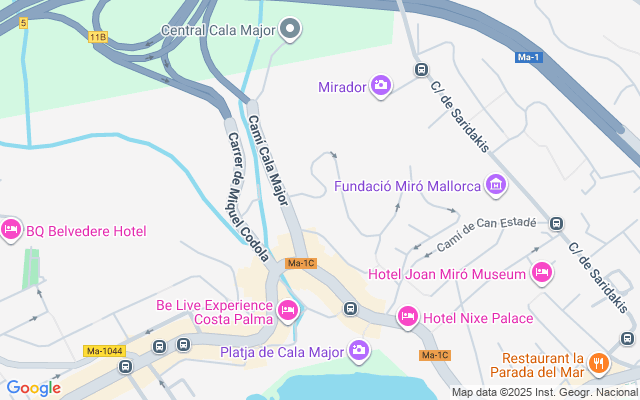This screenshot has height=400, width=640.
Task: Open the Hotel Nixe Palace marker
Action: click(x=407, y=317)
